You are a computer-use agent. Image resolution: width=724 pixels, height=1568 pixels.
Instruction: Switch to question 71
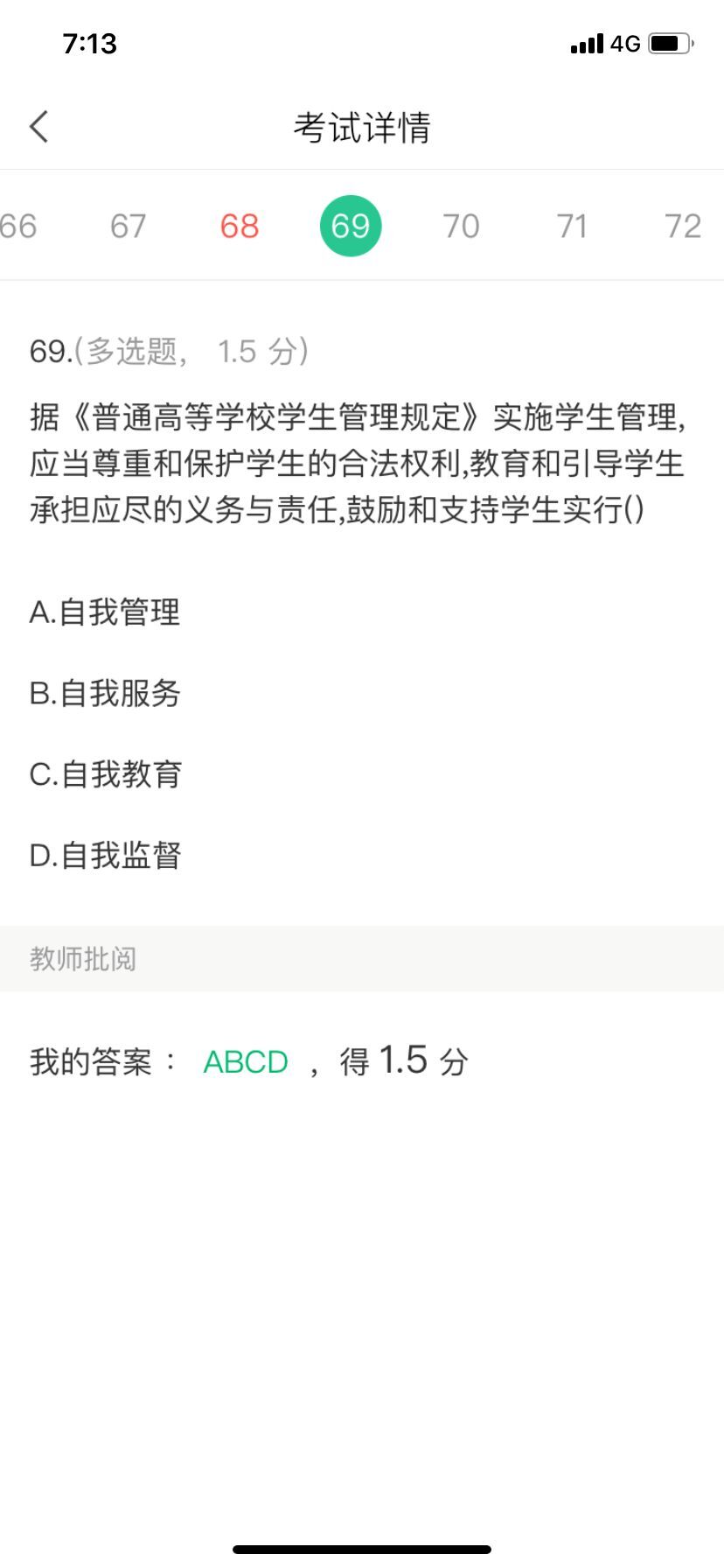572,226
